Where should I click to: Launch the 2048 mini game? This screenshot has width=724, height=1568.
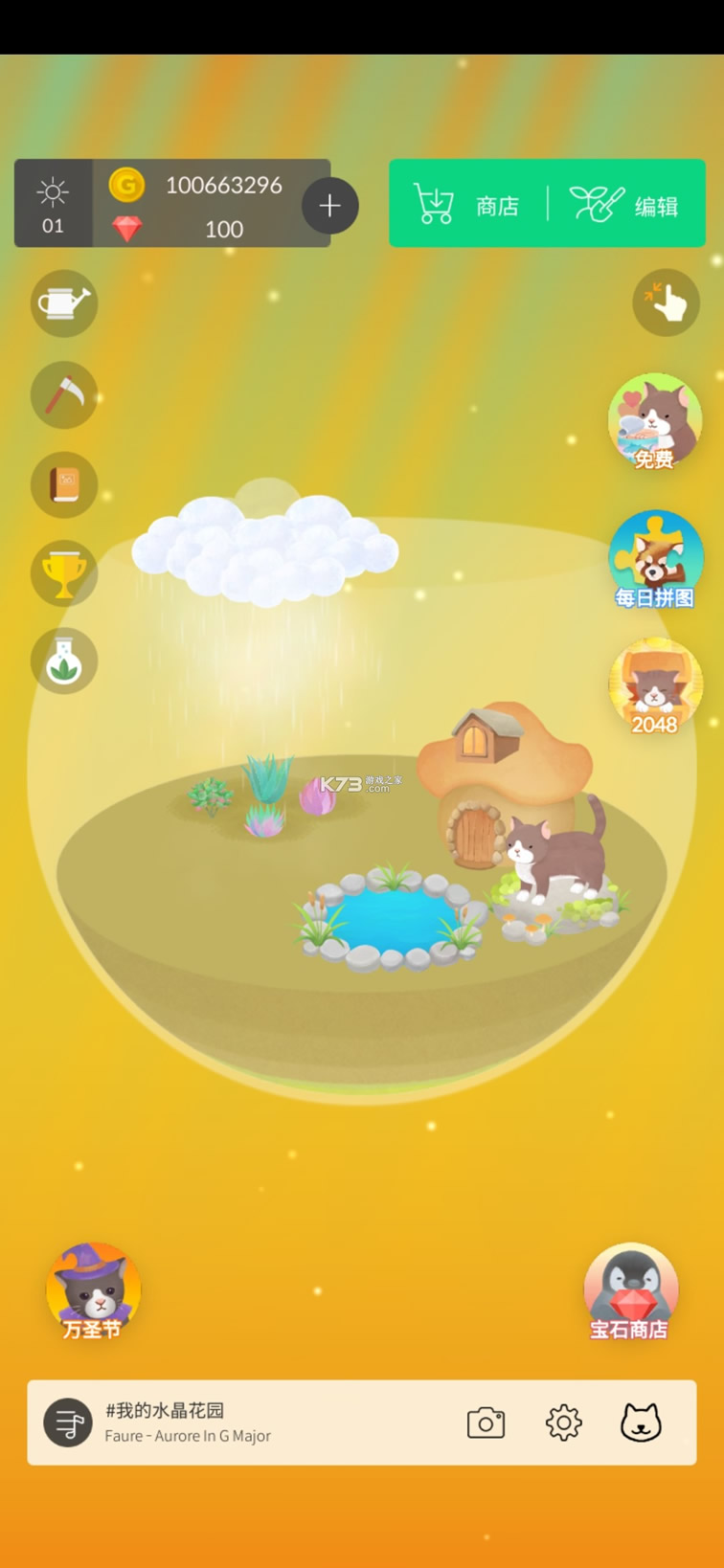655,686
